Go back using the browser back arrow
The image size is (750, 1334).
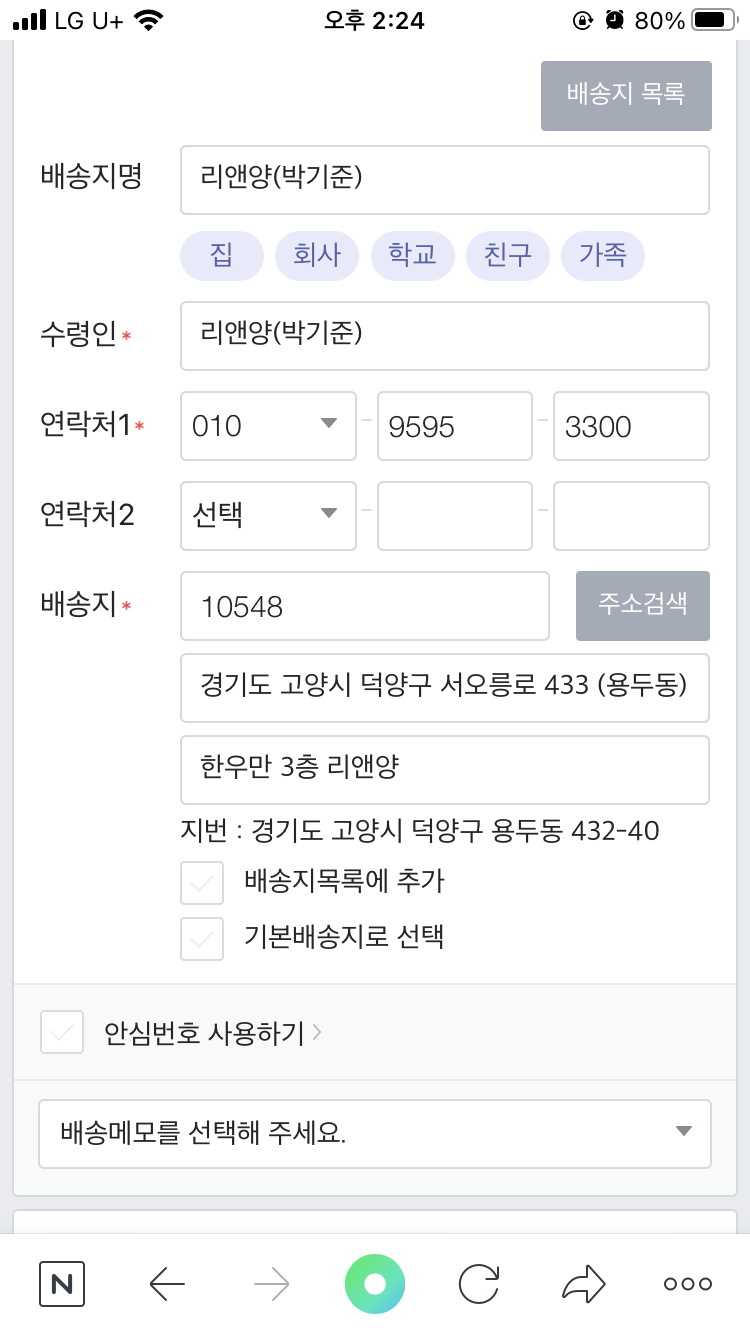[x=167, y=1284]
